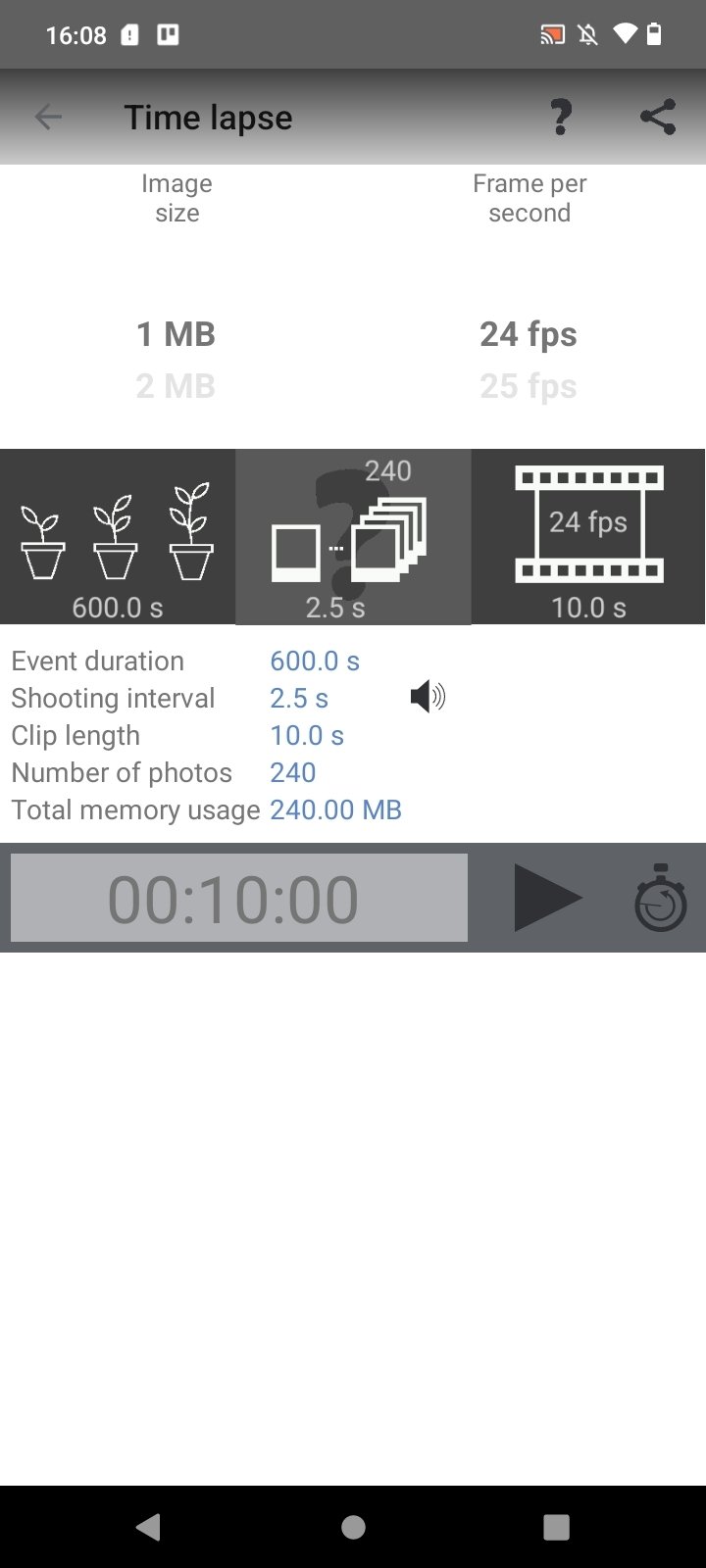Select the shooting interval photos tile
Viewport: 706px width, 1568px height.
353,537
